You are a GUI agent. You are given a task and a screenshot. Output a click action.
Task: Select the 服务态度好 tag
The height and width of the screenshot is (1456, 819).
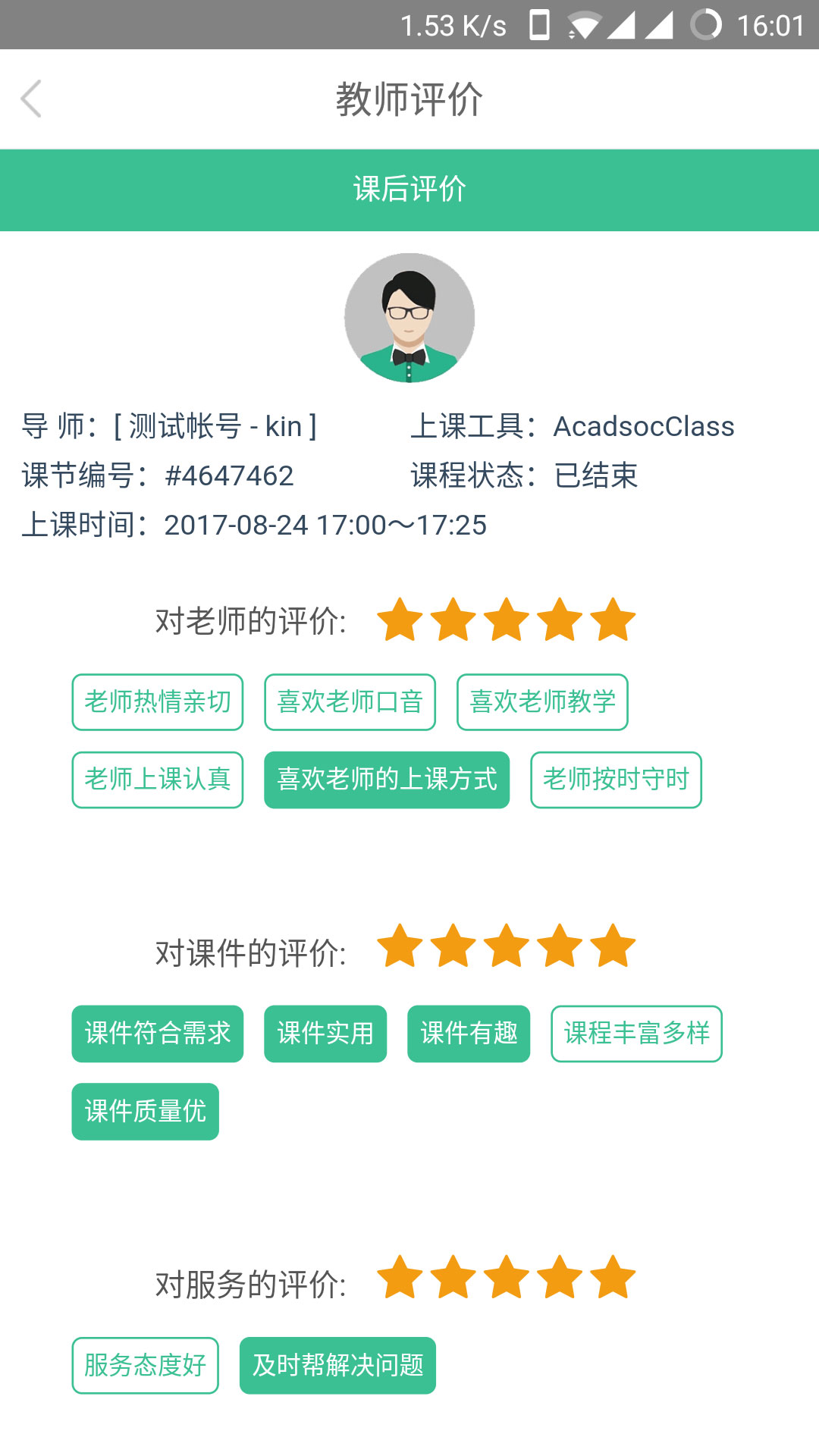(146, 1366)
